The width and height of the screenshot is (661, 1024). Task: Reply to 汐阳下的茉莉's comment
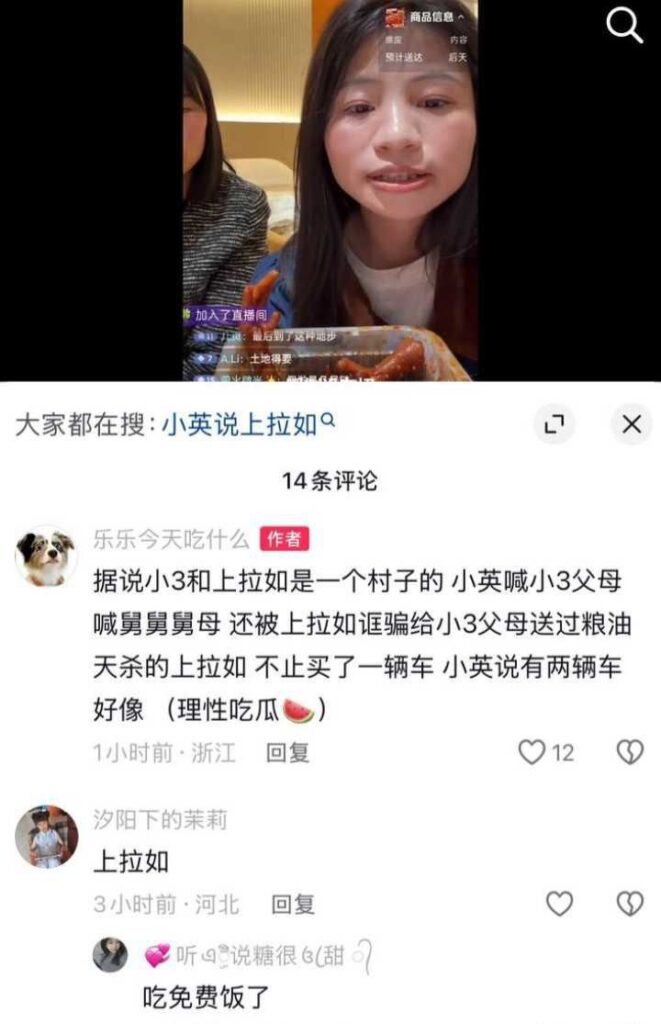(293, 905)
